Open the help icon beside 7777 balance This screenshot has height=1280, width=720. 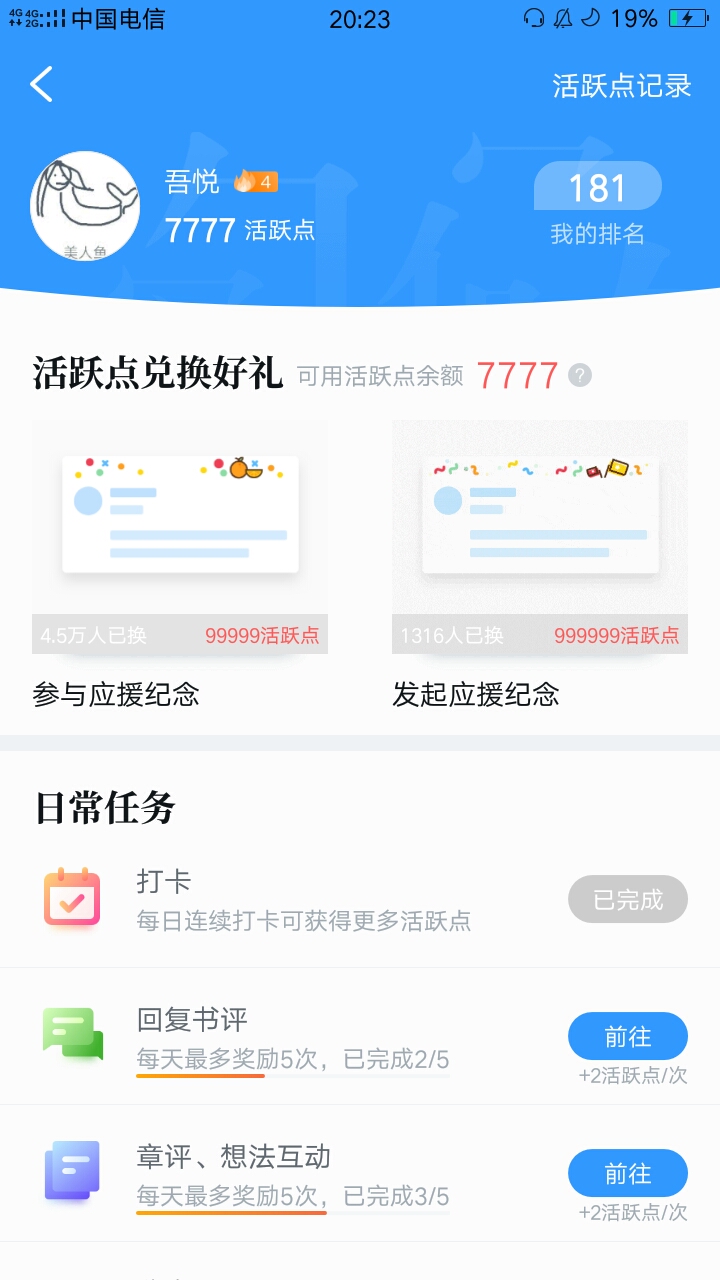tap(580, 375)
